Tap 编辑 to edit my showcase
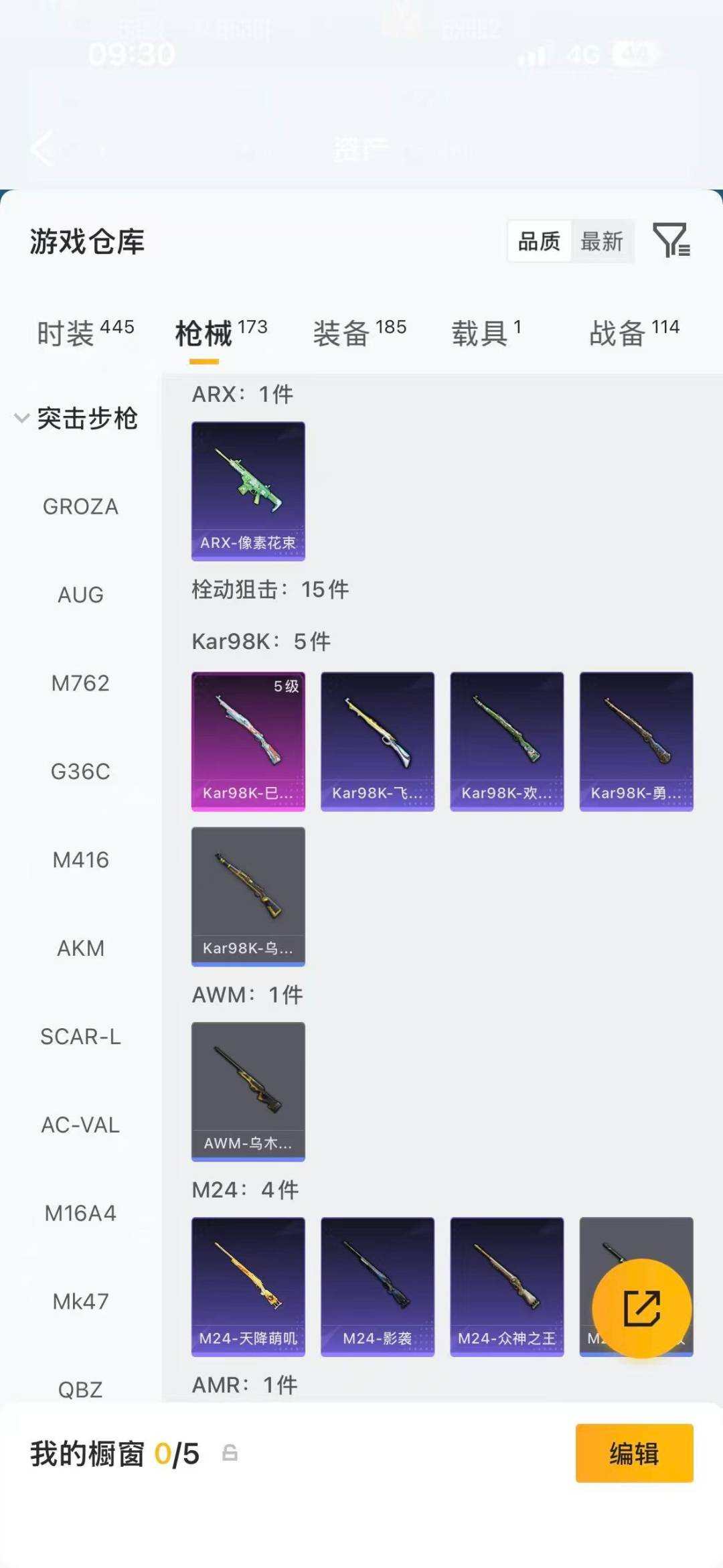The image size is (723, 1568). pyautogui.click(x=634, y=1453)
